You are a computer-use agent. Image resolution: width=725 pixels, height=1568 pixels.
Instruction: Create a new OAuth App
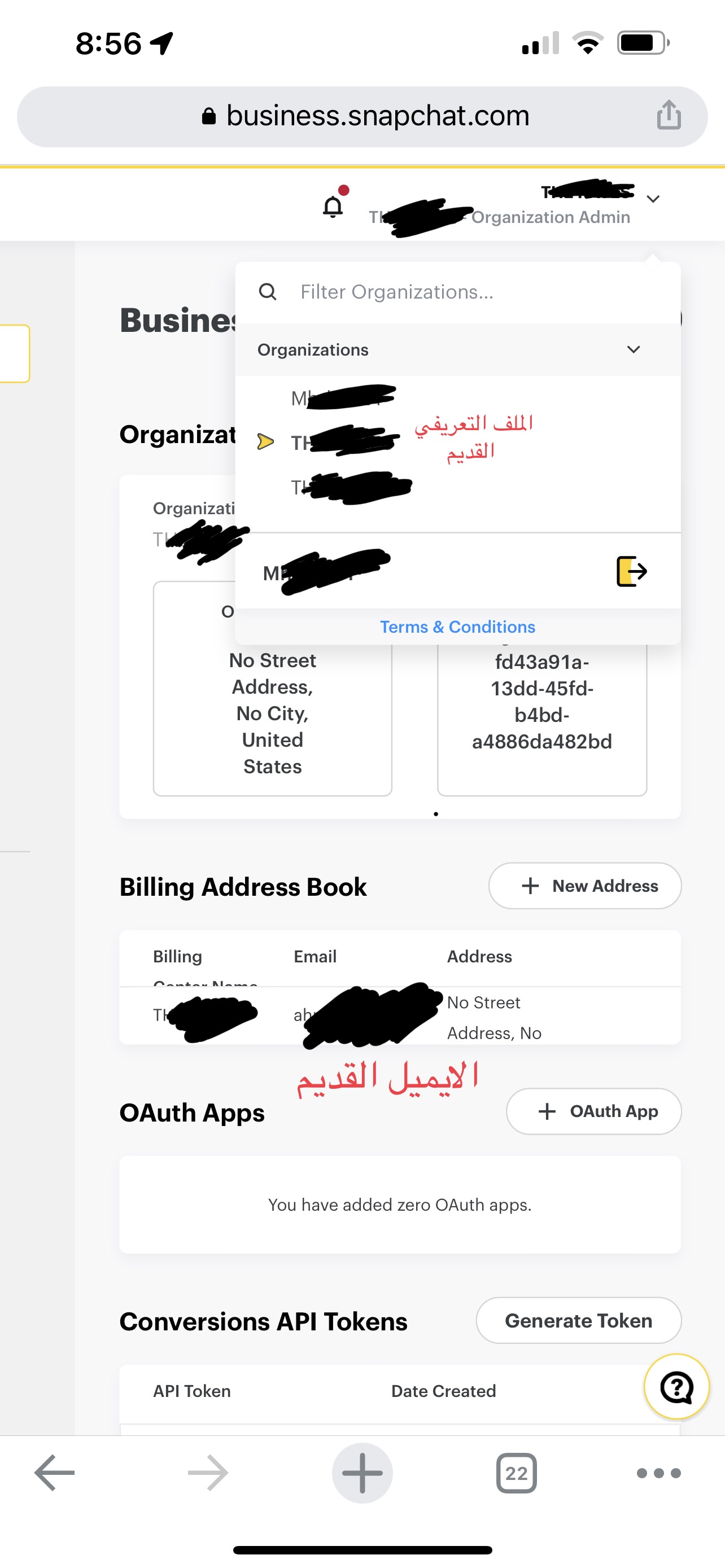coord(593,1111)
